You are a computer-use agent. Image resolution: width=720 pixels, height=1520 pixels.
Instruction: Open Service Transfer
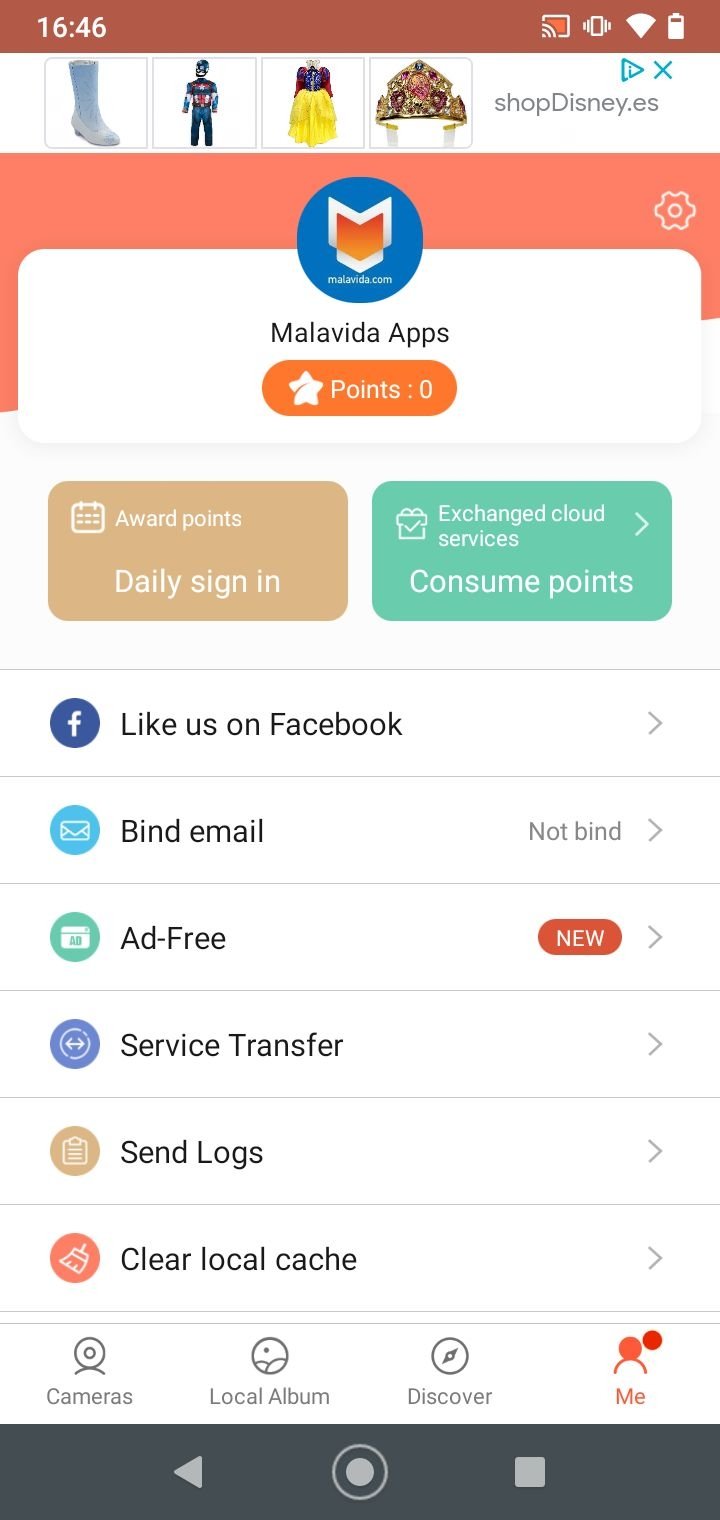coord(360,1044)
